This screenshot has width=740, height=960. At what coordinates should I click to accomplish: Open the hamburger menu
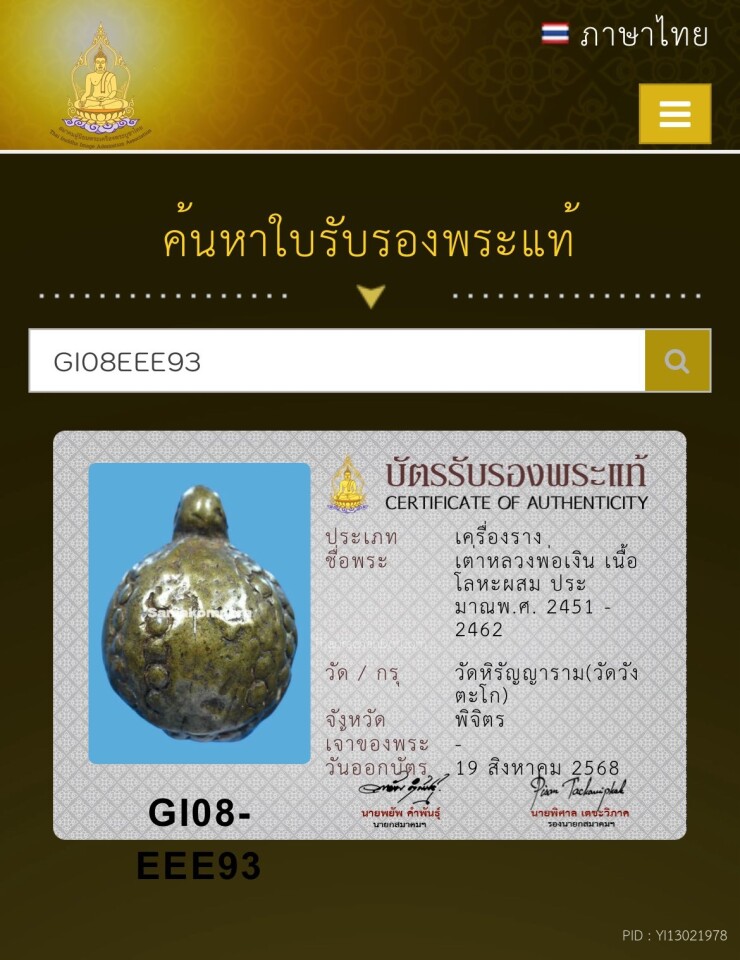675,114
